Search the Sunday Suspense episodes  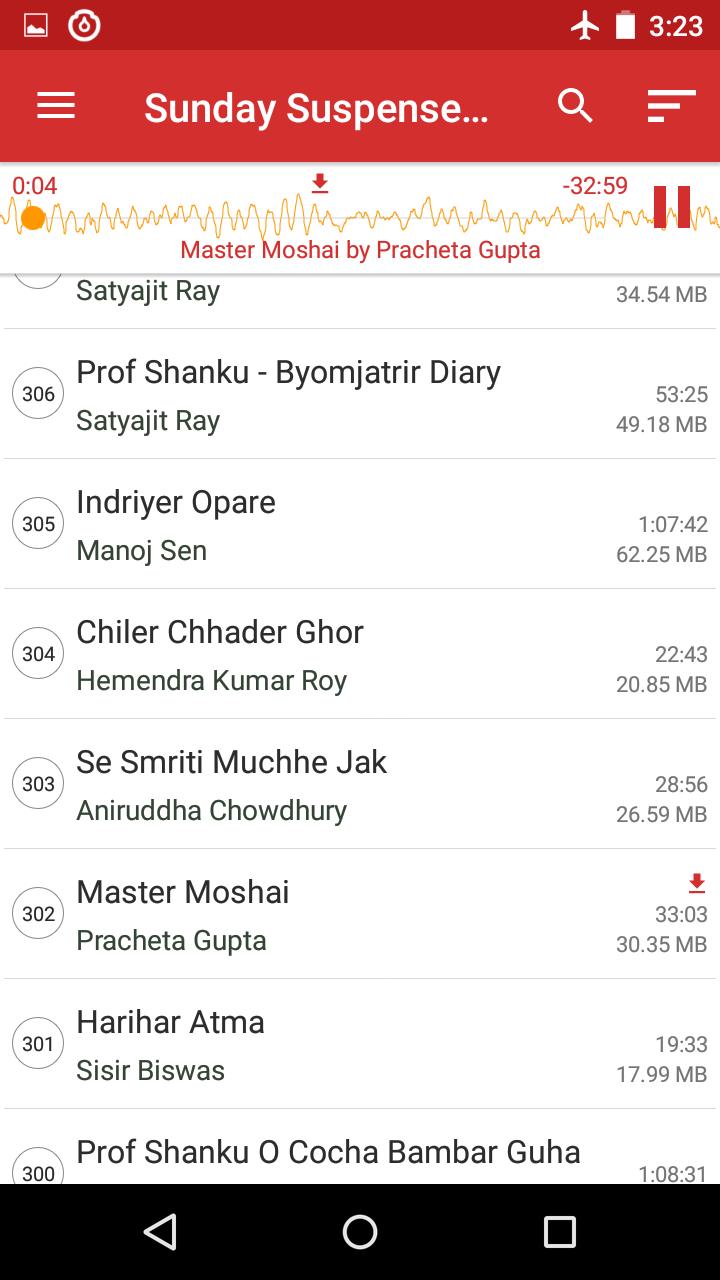coord(575,106)
